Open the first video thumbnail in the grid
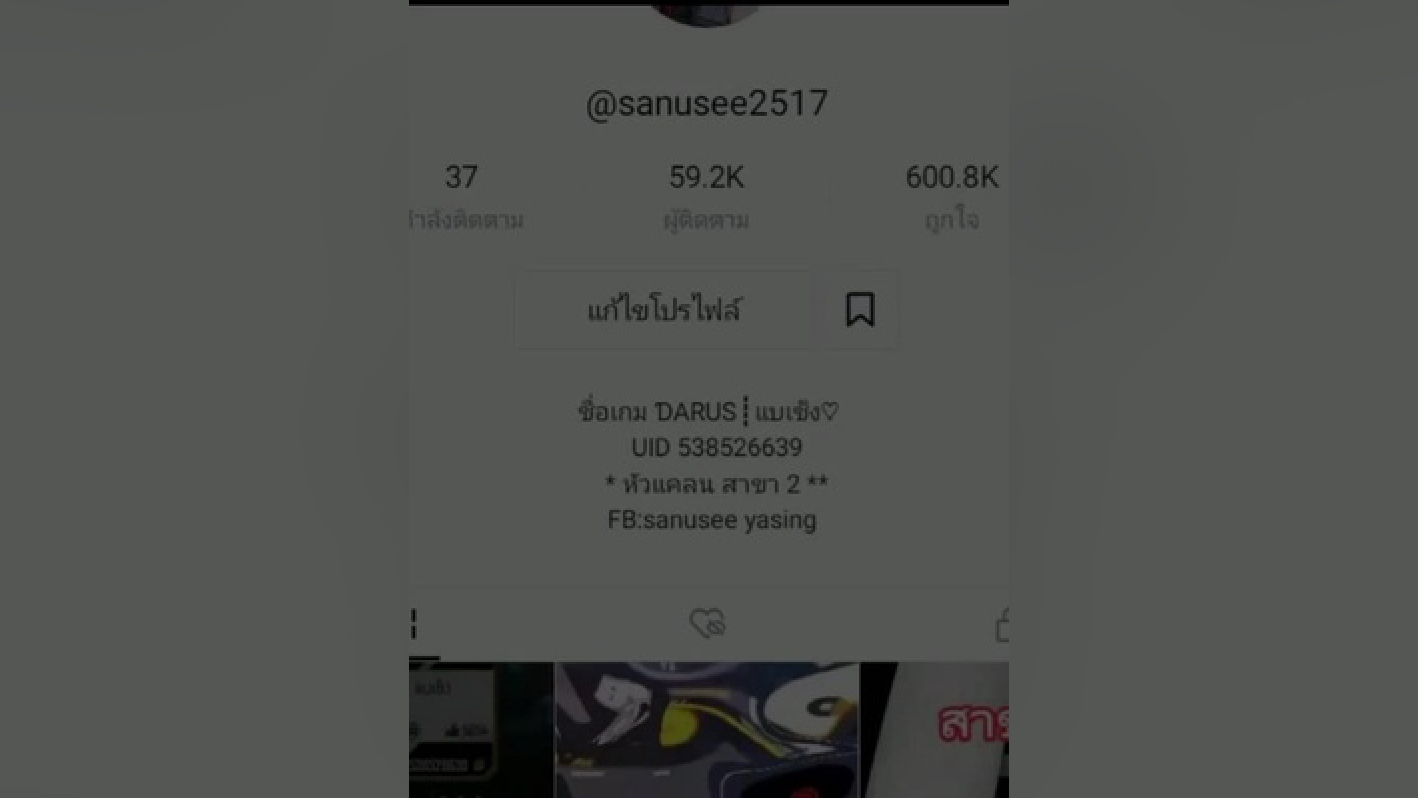This screenshot has height=798, width=1418. tap(481, 730)
